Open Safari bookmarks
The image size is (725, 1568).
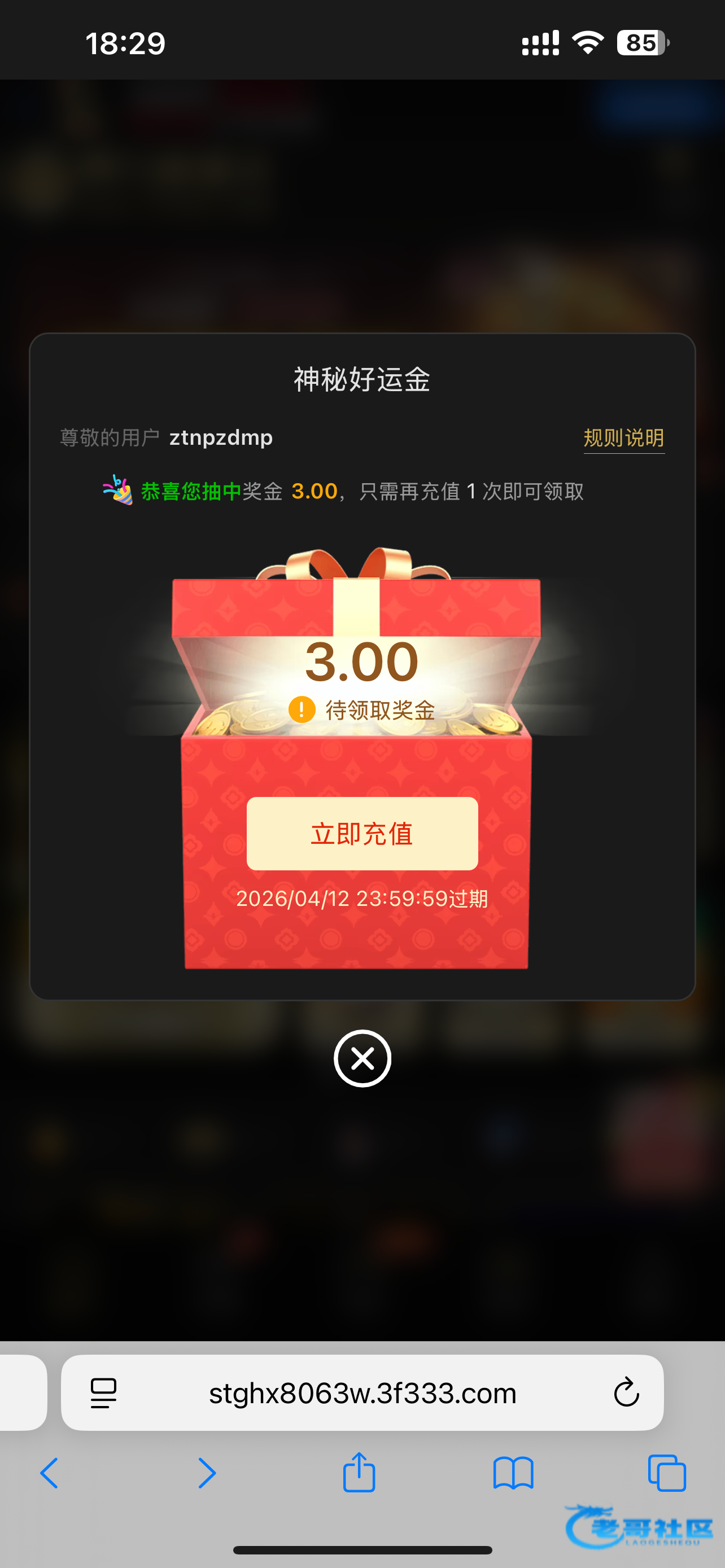tap(513, 1474)
